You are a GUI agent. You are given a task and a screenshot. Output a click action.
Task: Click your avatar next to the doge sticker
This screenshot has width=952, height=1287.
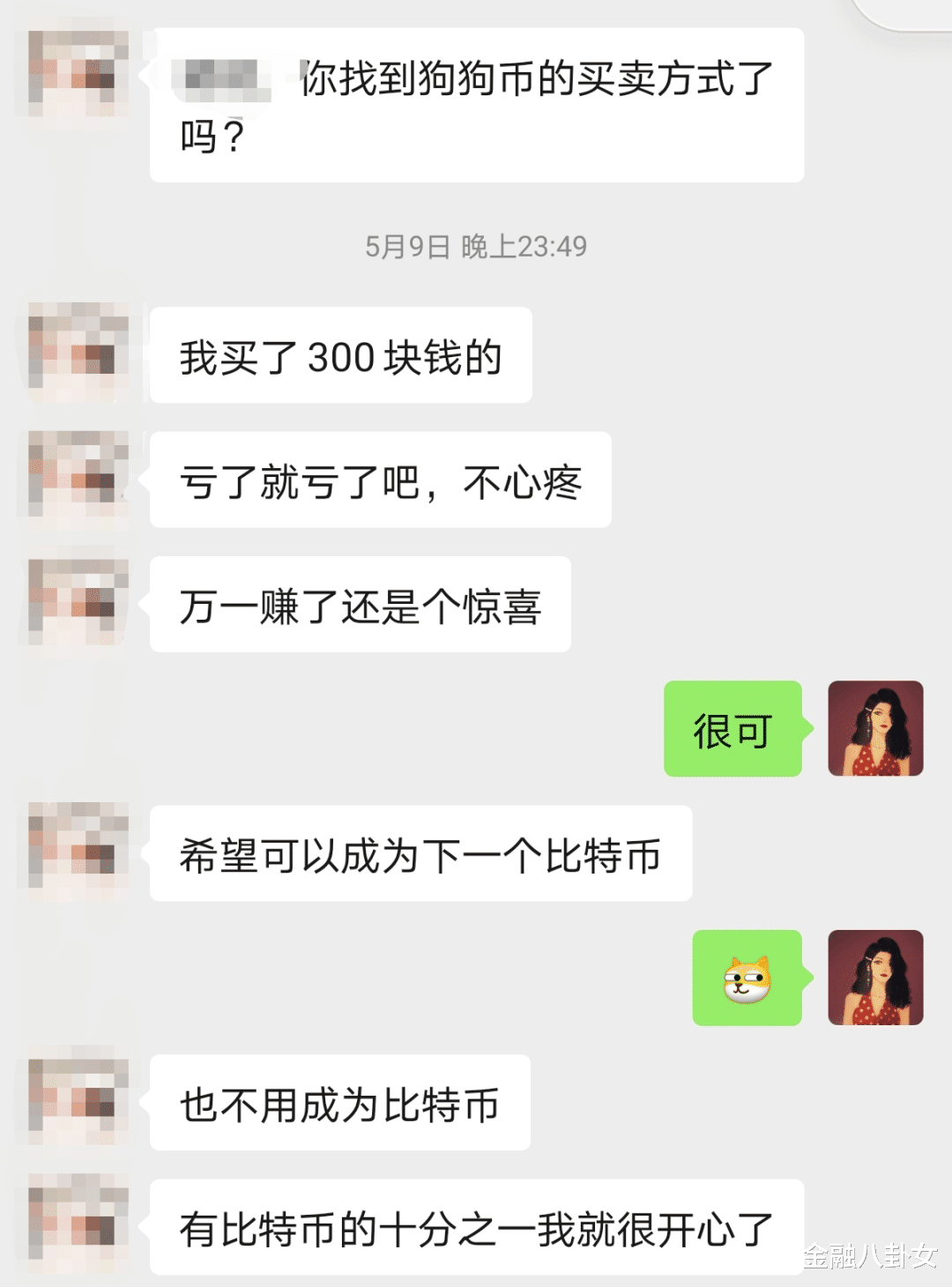click(x=877, y=980)
